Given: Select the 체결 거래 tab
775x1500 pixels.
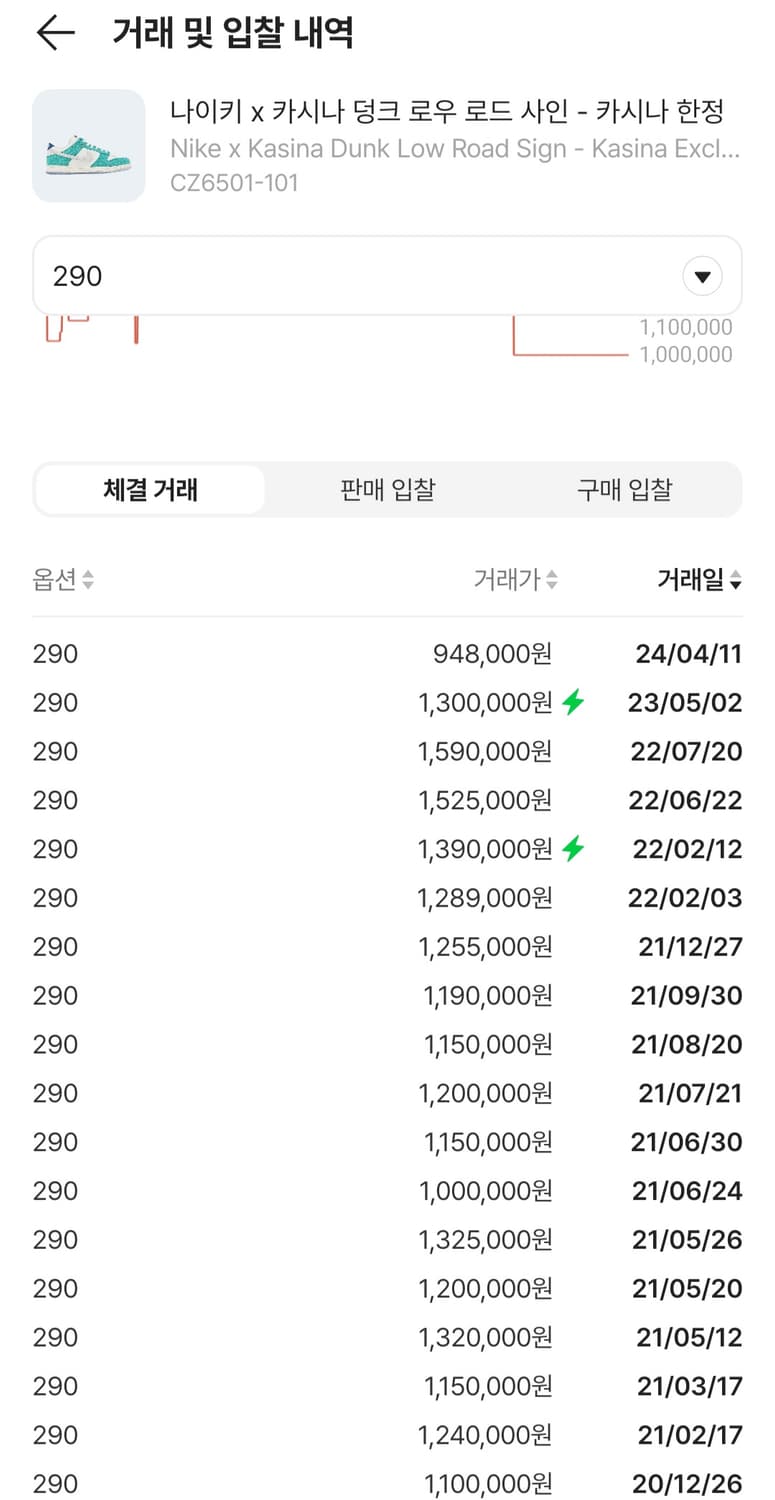Looking at the screenshot, I should 149,489.
